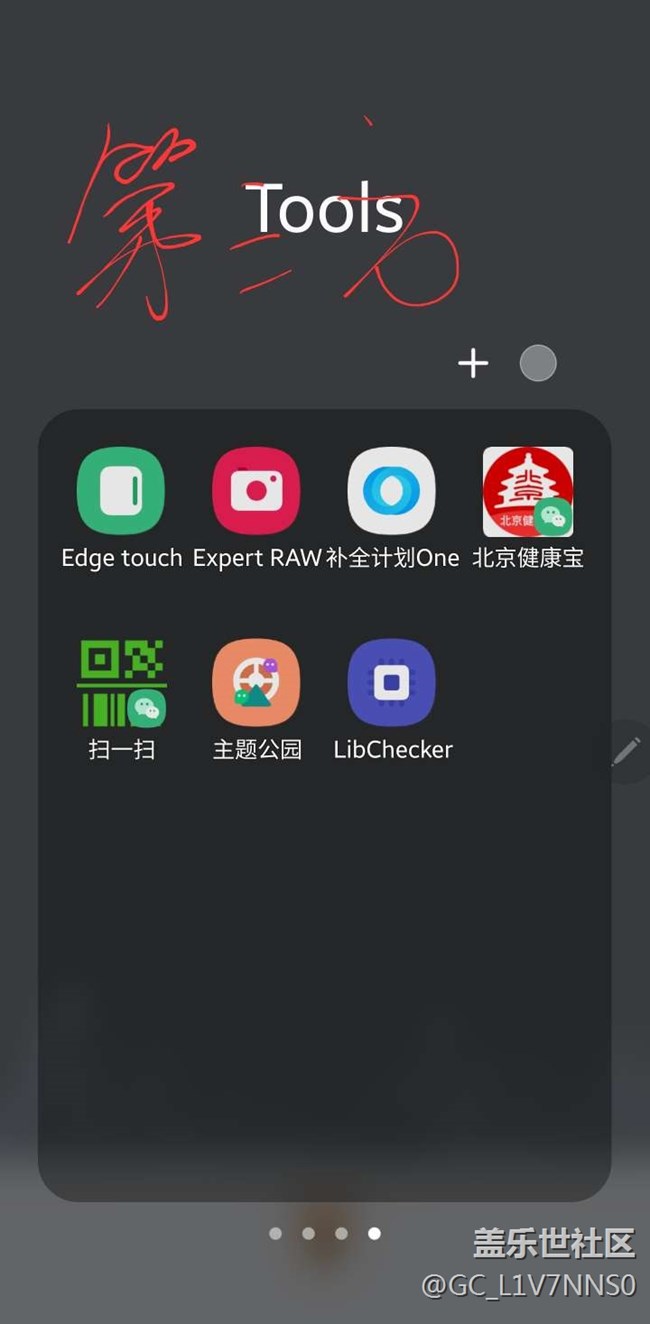Launch the 扫一扫 scanner shortcut
Viewport: 650px width, 1324px height.
click(x=121, y=683)
